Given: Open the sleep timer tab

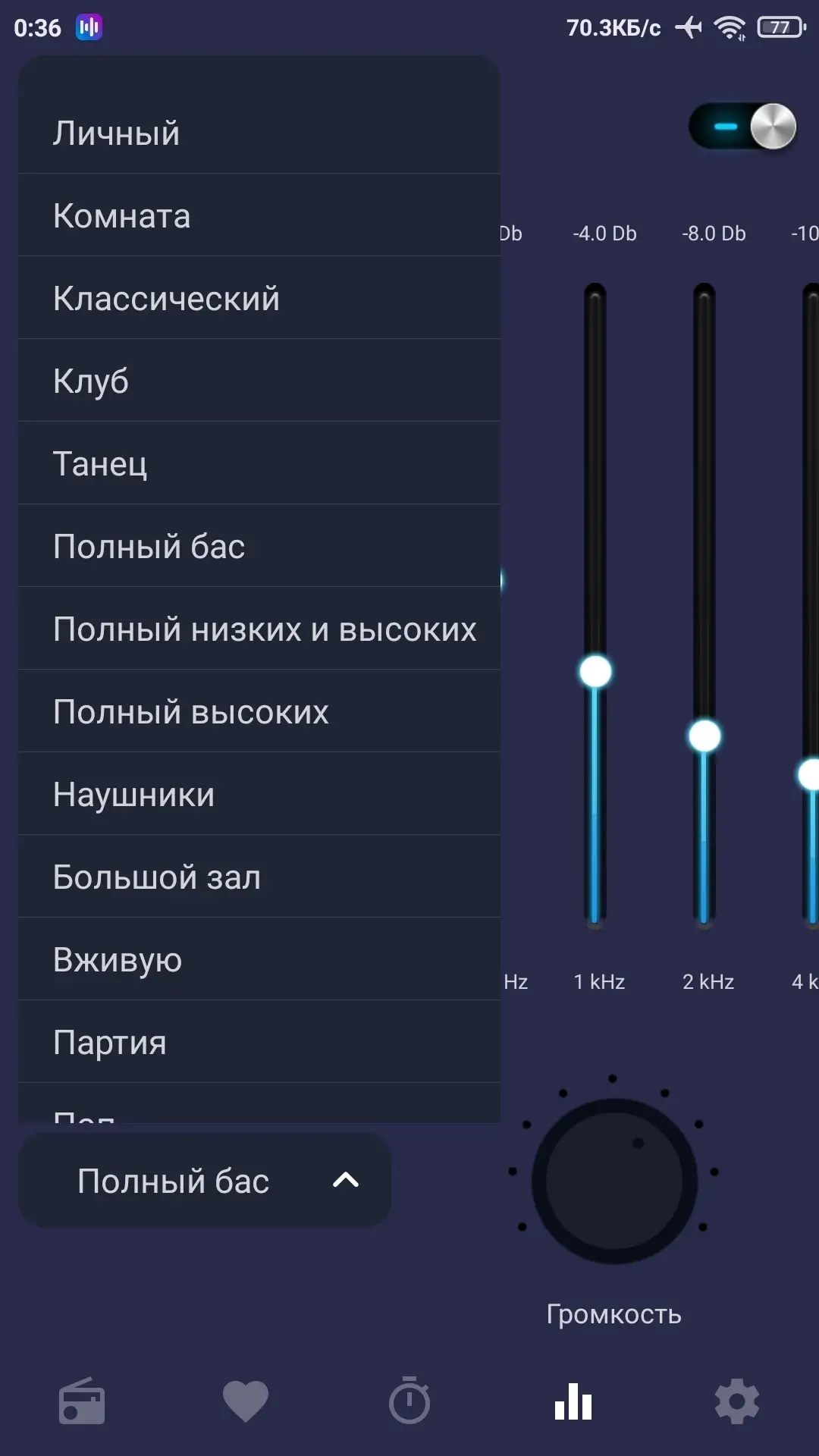Looking at the screenshot, I should pyautogui.click(x=409, y=1401).
